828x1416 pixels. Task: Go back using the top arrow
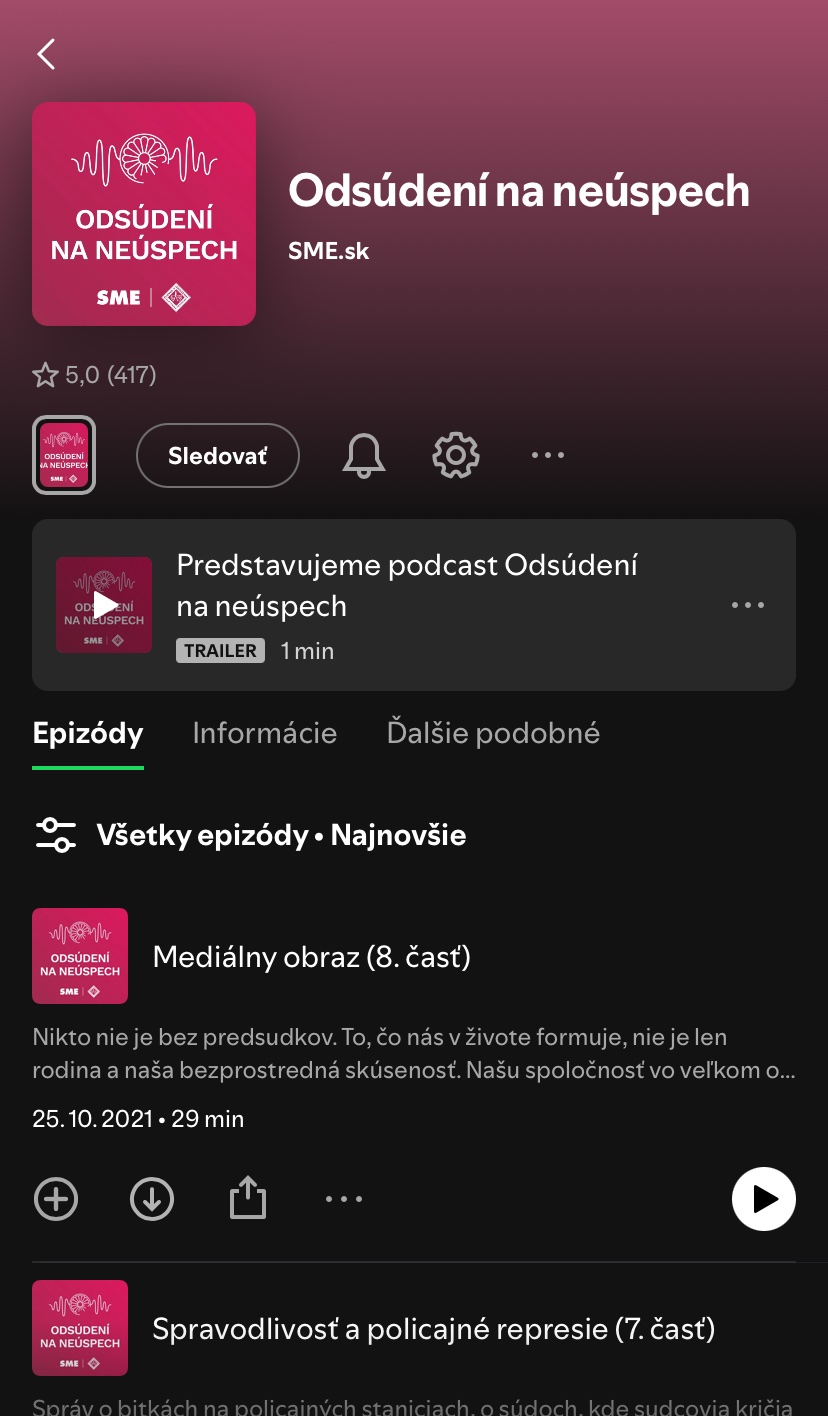pyautogui.click(x=46, y=54)
